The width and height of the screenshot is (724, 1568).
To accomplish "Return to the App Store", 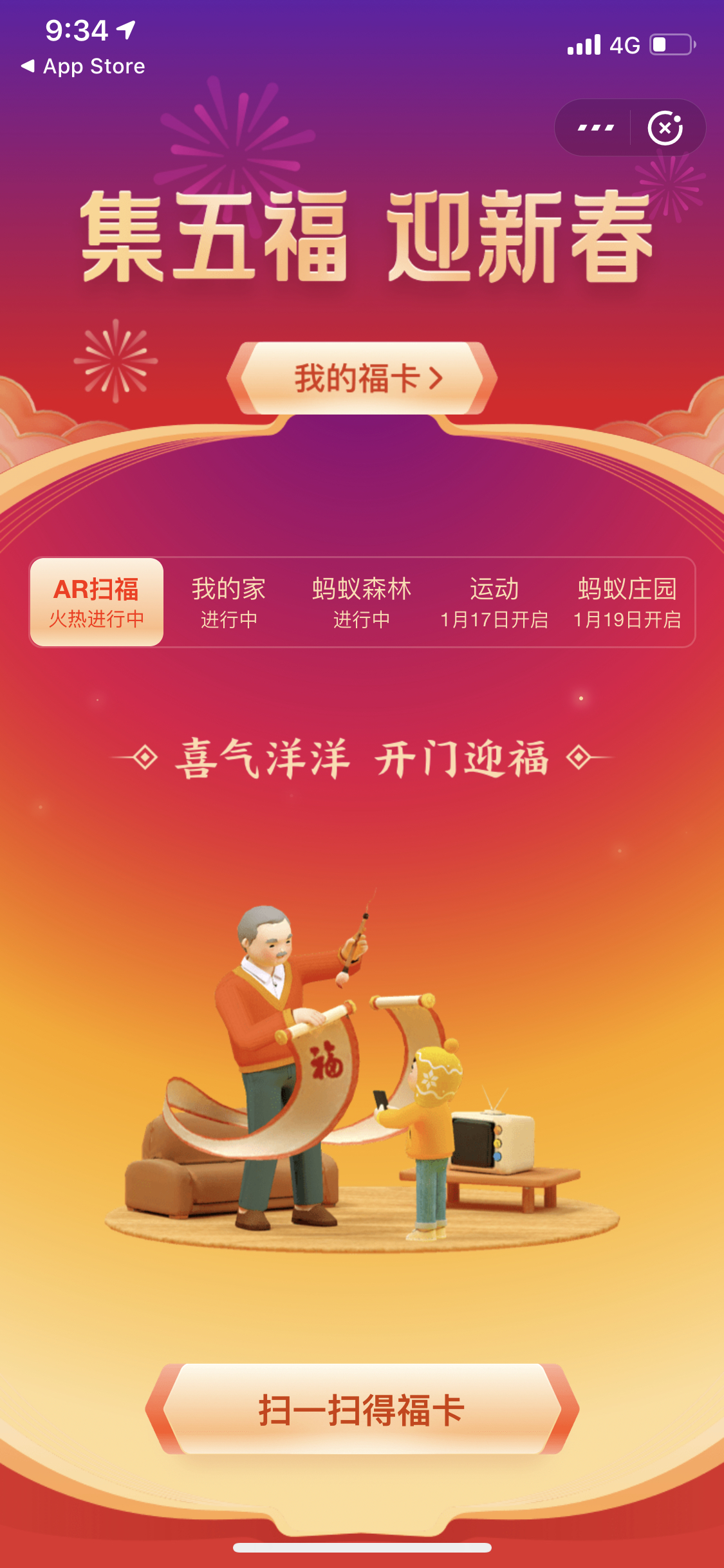I will (x=84, y=66).
